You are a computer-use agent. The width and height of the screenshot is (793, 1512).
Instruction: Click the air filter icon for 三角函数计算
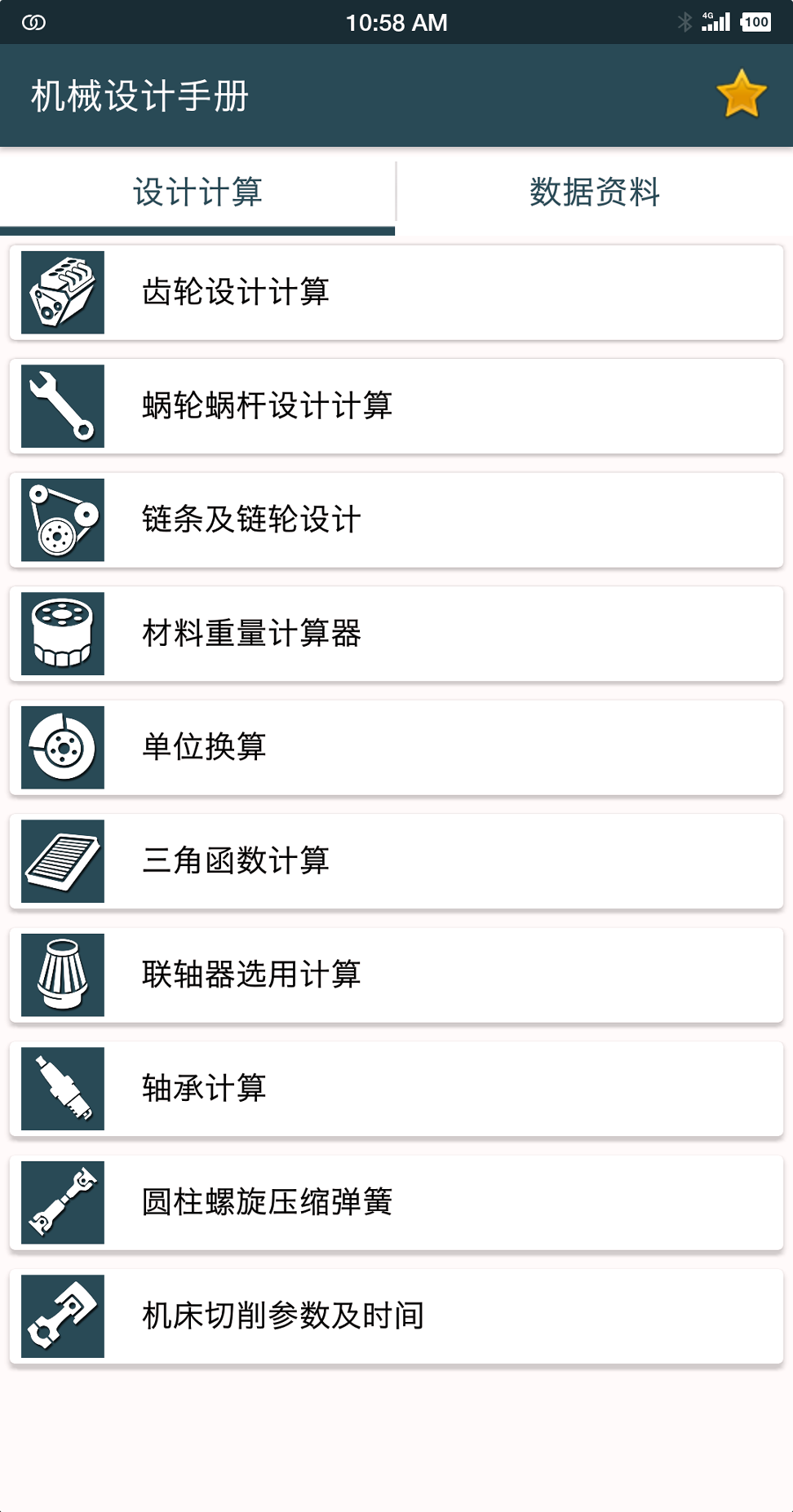[x=62, y=860]
